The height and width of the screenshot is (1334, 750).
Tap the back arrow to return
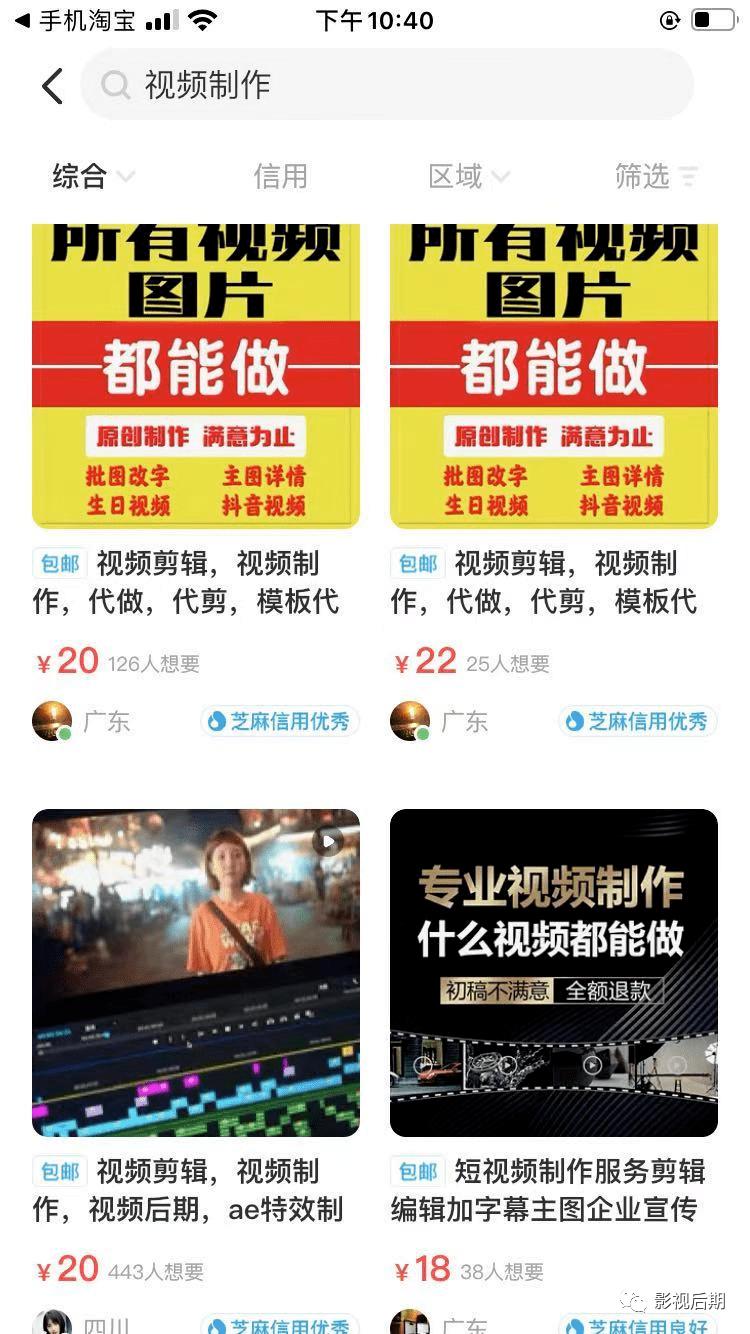pyautogui.click(x=52, y=86)
